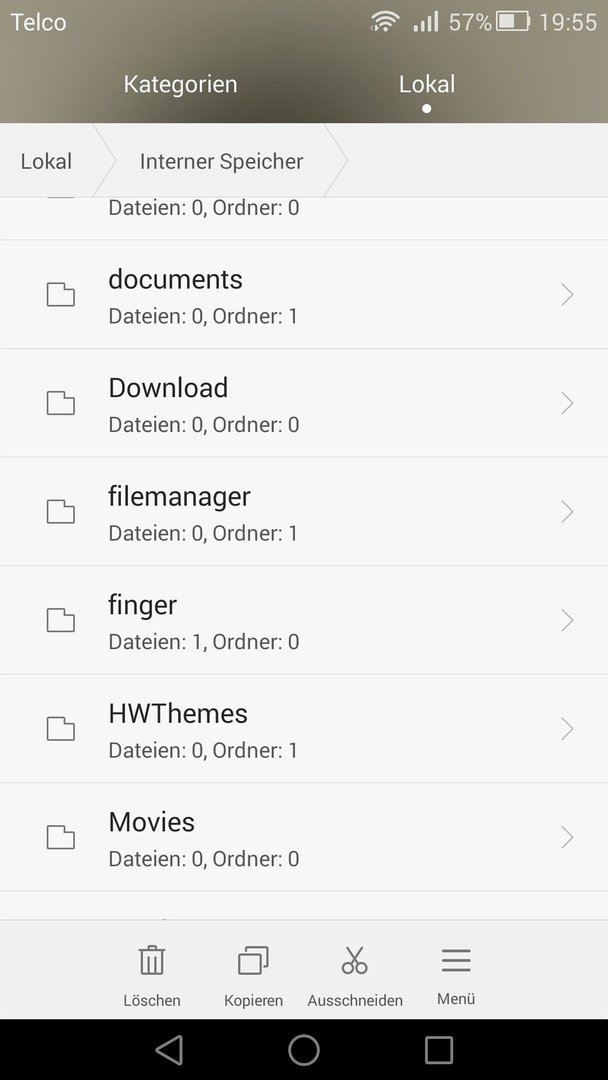Tap the Interner Speicher breadcrumb
The height and width of the screenshot is (1080, 608).
pos(221,161)
